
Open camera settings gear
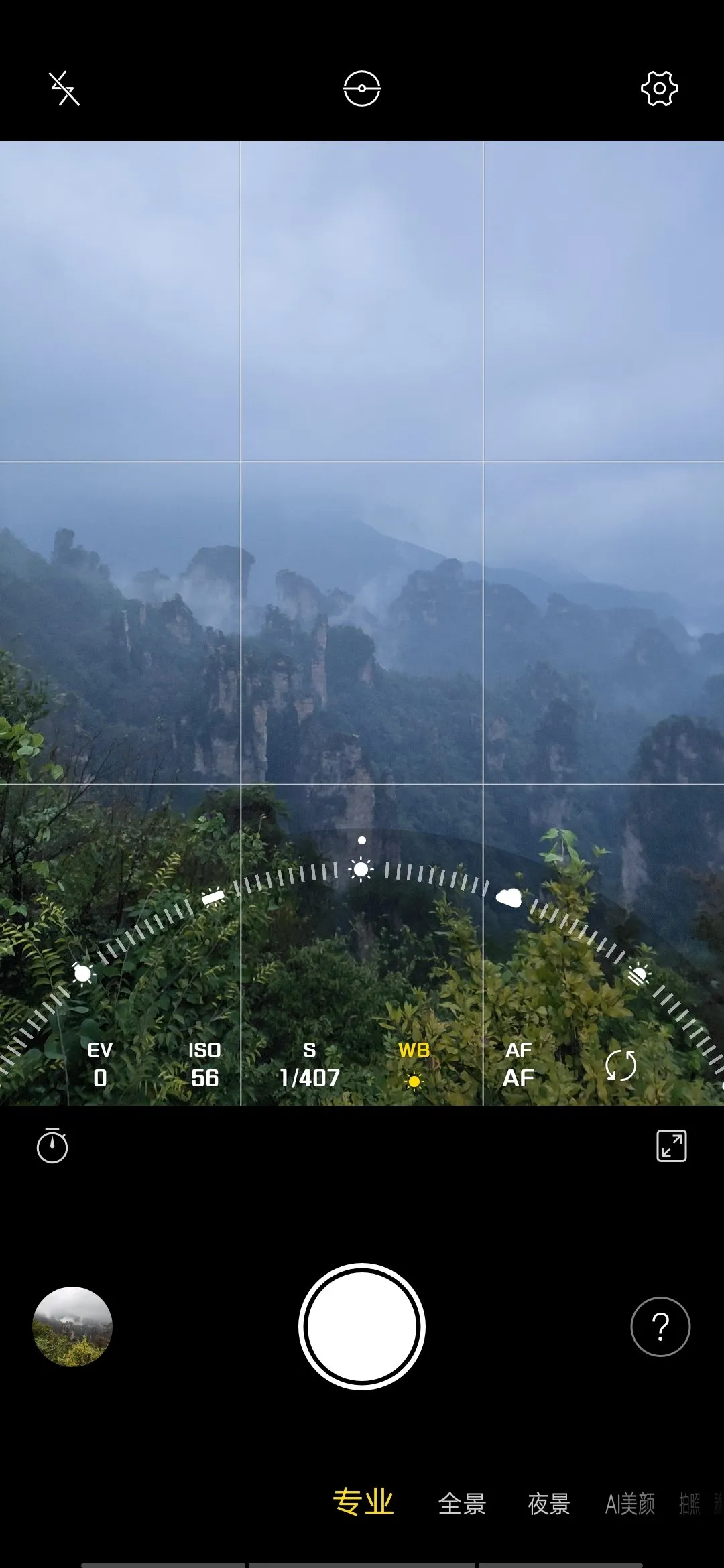click(659, 88)
